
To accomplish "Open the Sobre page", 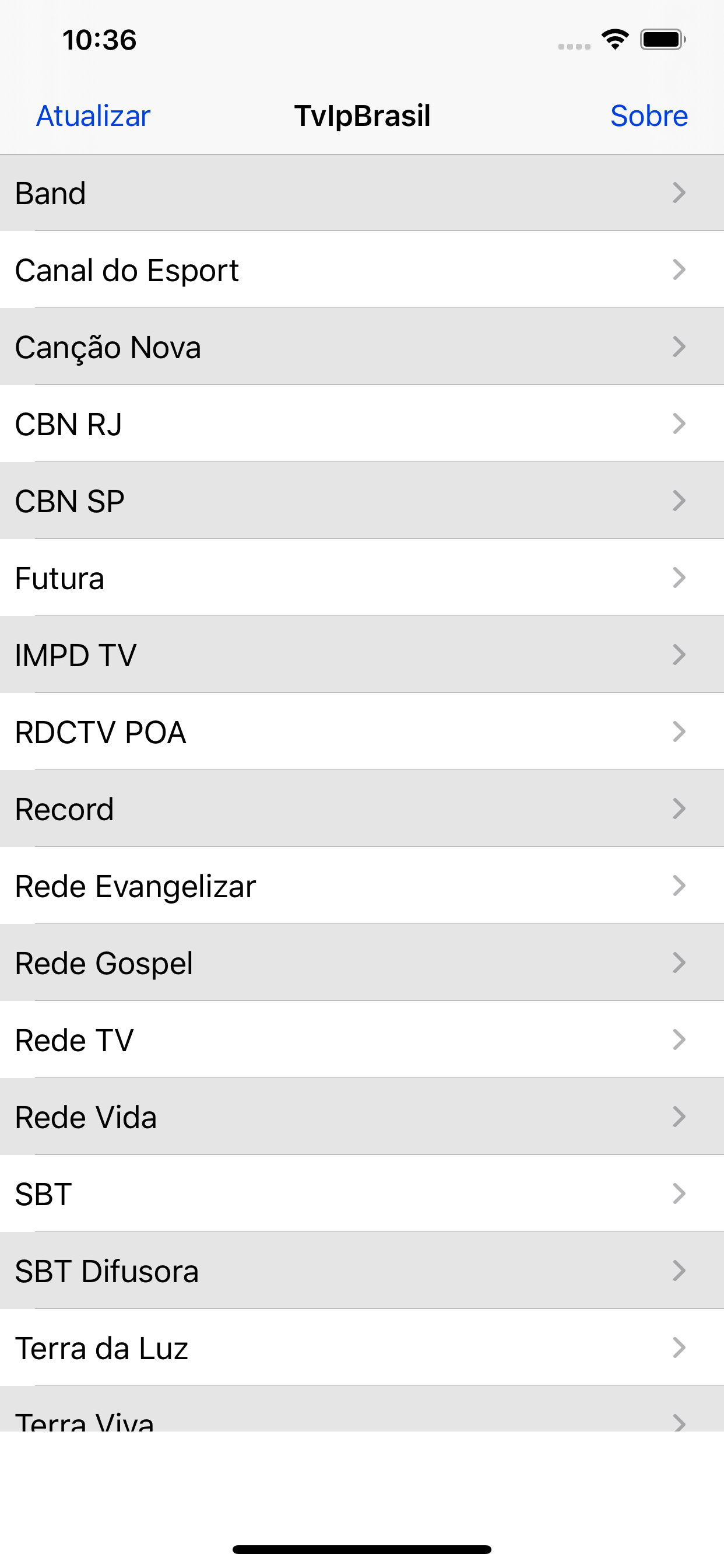I will (649, 116).
